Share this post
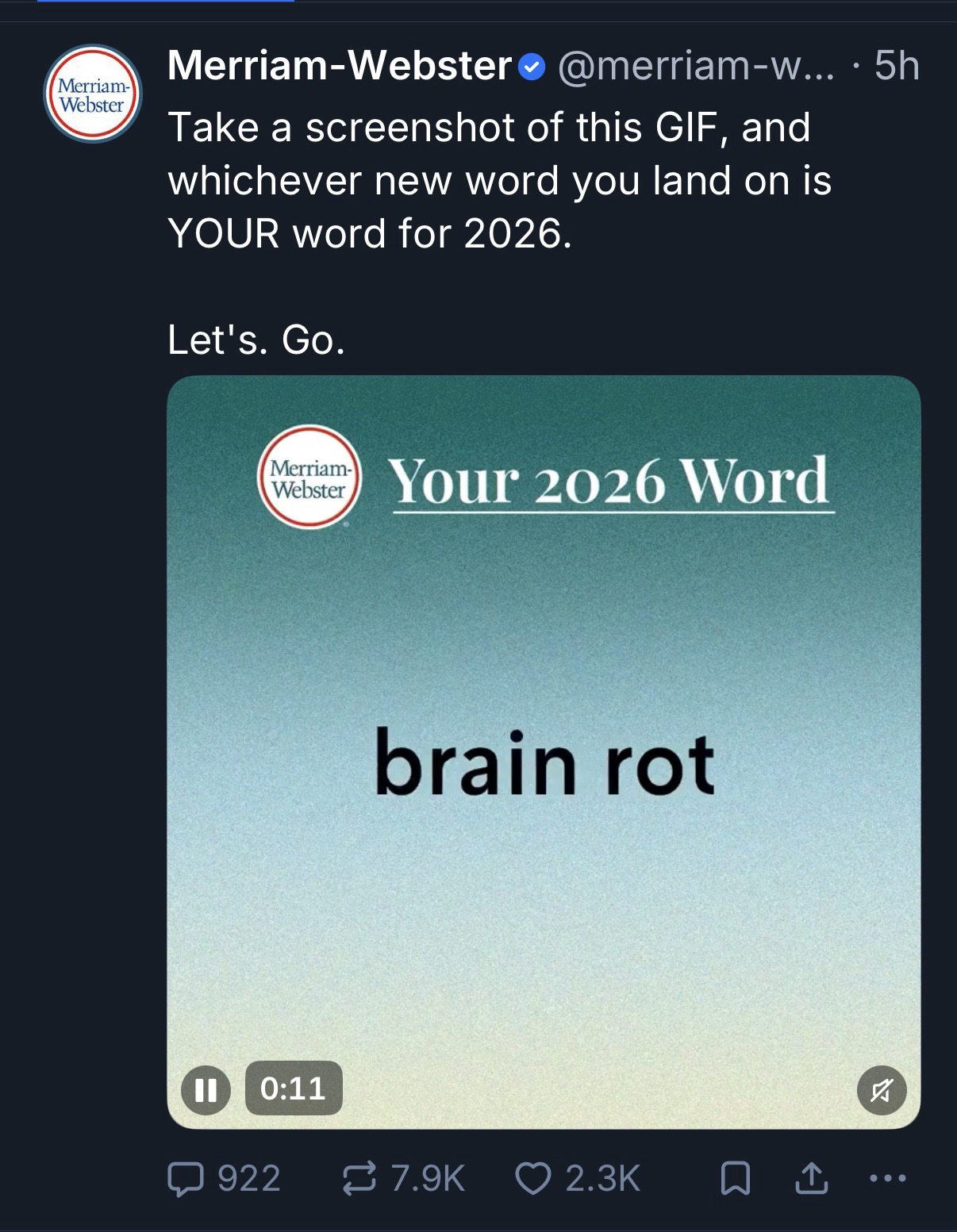The width and height of the screenshot is (957, 1232). coord(811,1178)
